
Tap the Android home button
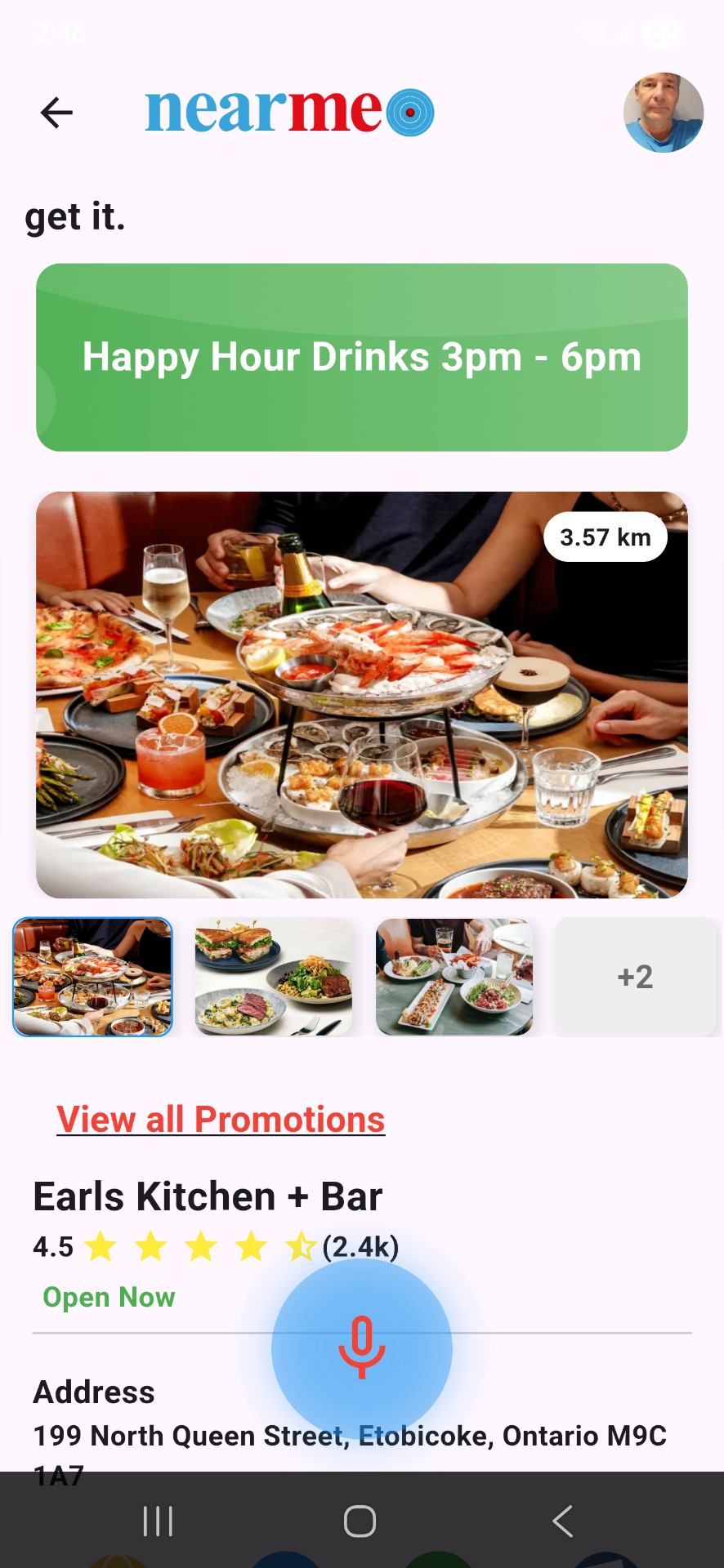360,1521
